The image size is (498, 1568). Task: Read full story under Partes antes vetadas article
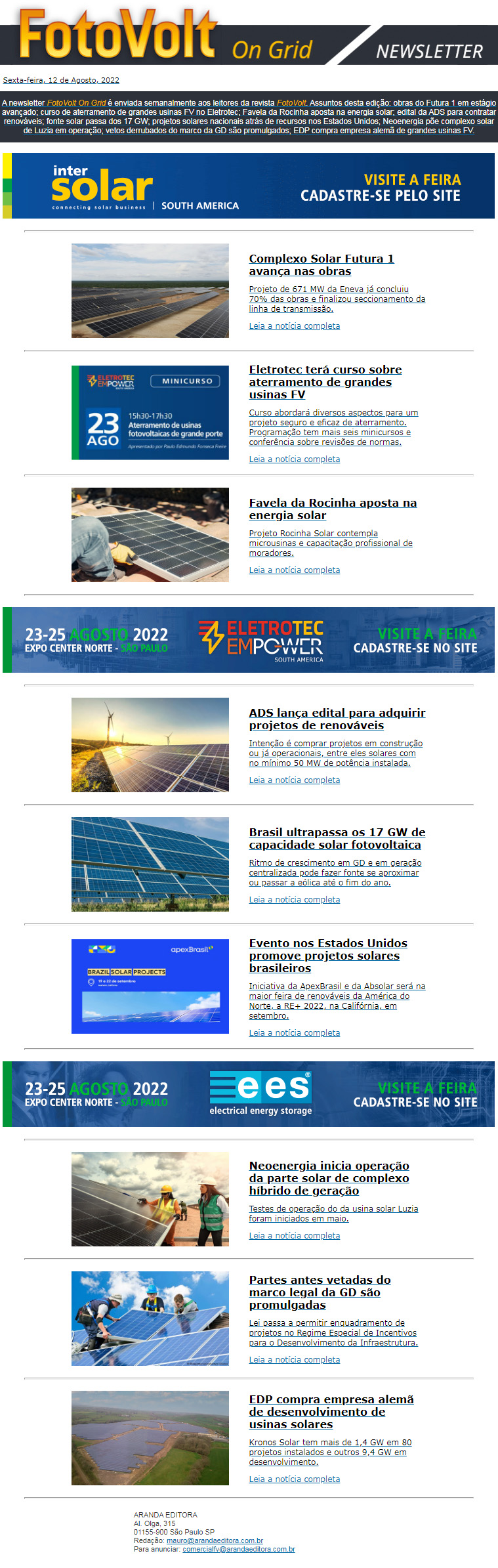point(294,1359)
